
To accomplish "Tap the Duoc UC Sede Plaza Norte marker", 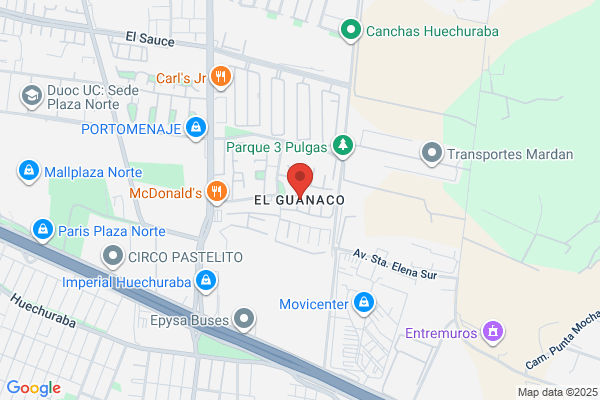I will [32, 96].
